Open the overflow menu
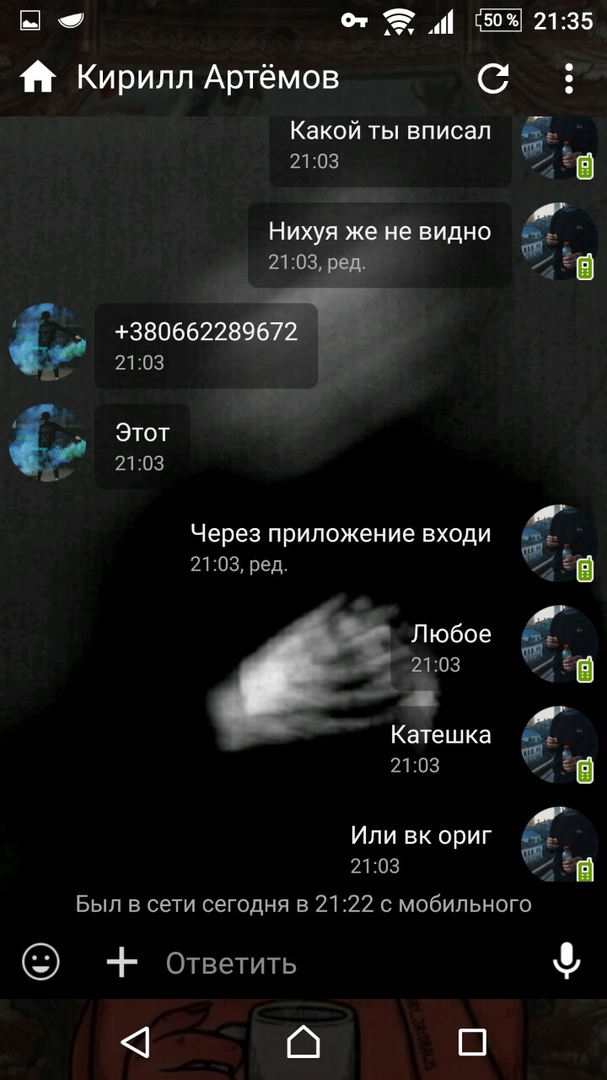607x1080 pixels. coord(568,78)
